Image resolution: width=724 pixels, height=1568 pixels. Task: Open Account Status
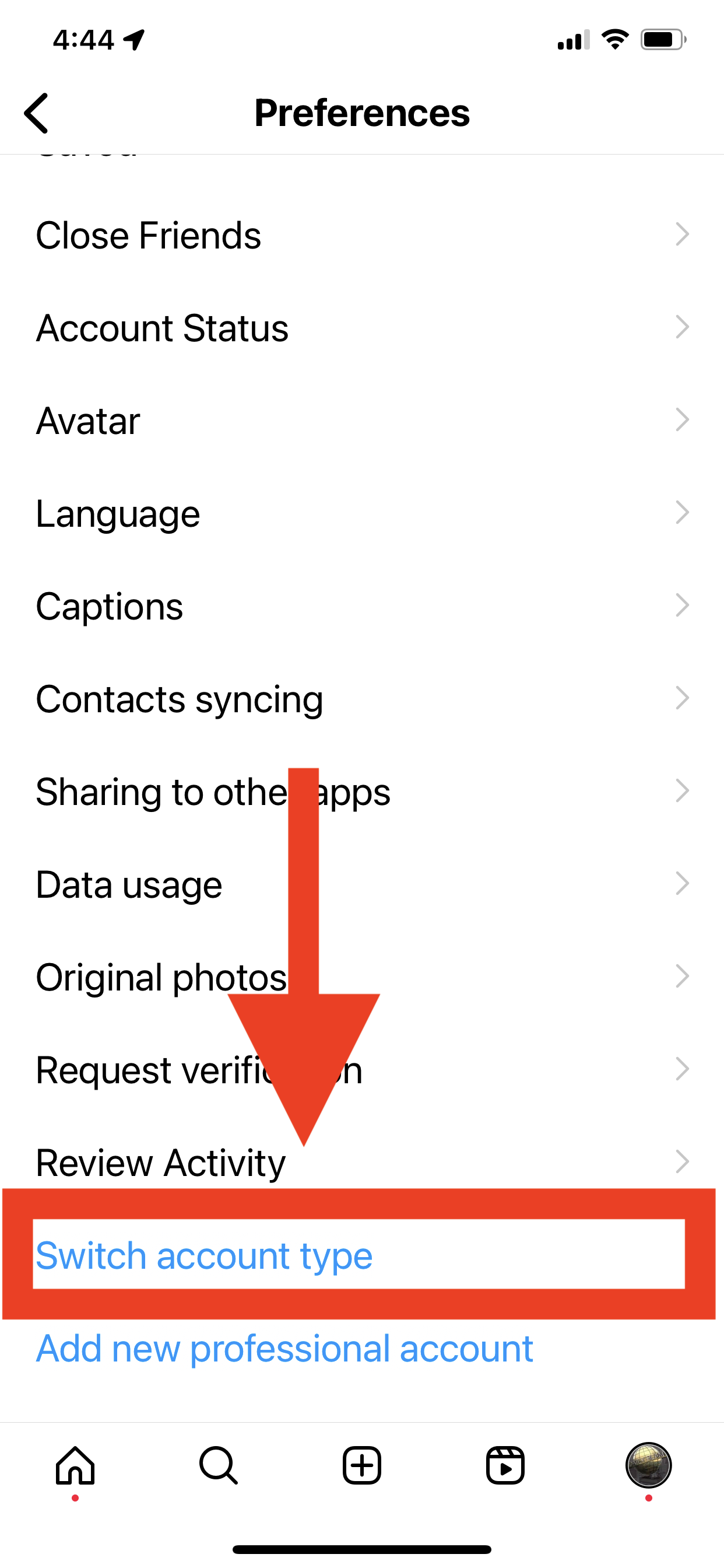coord(362,328)
